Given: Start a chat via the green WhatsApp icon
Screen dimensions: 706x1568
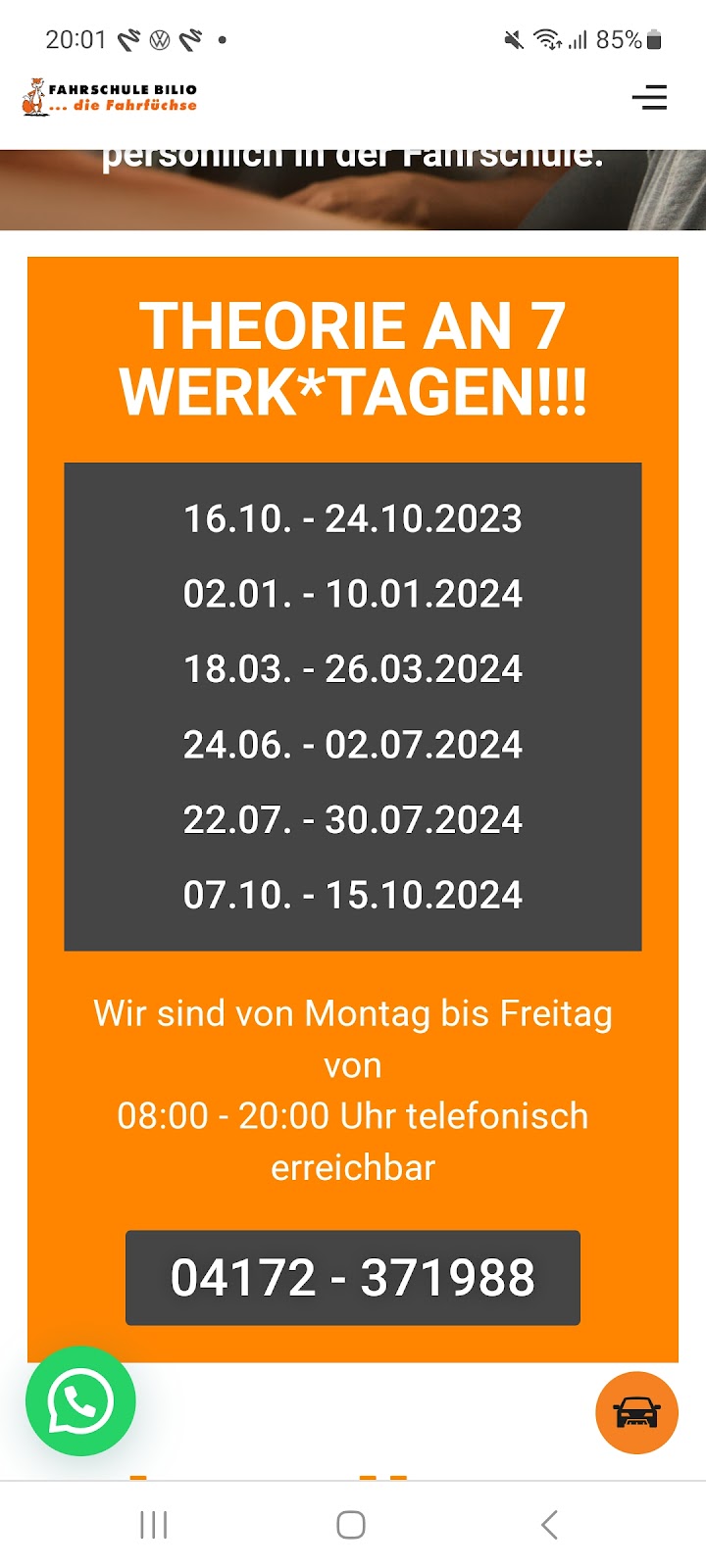Looking at the screenshot, I should tap(81, 1401).
